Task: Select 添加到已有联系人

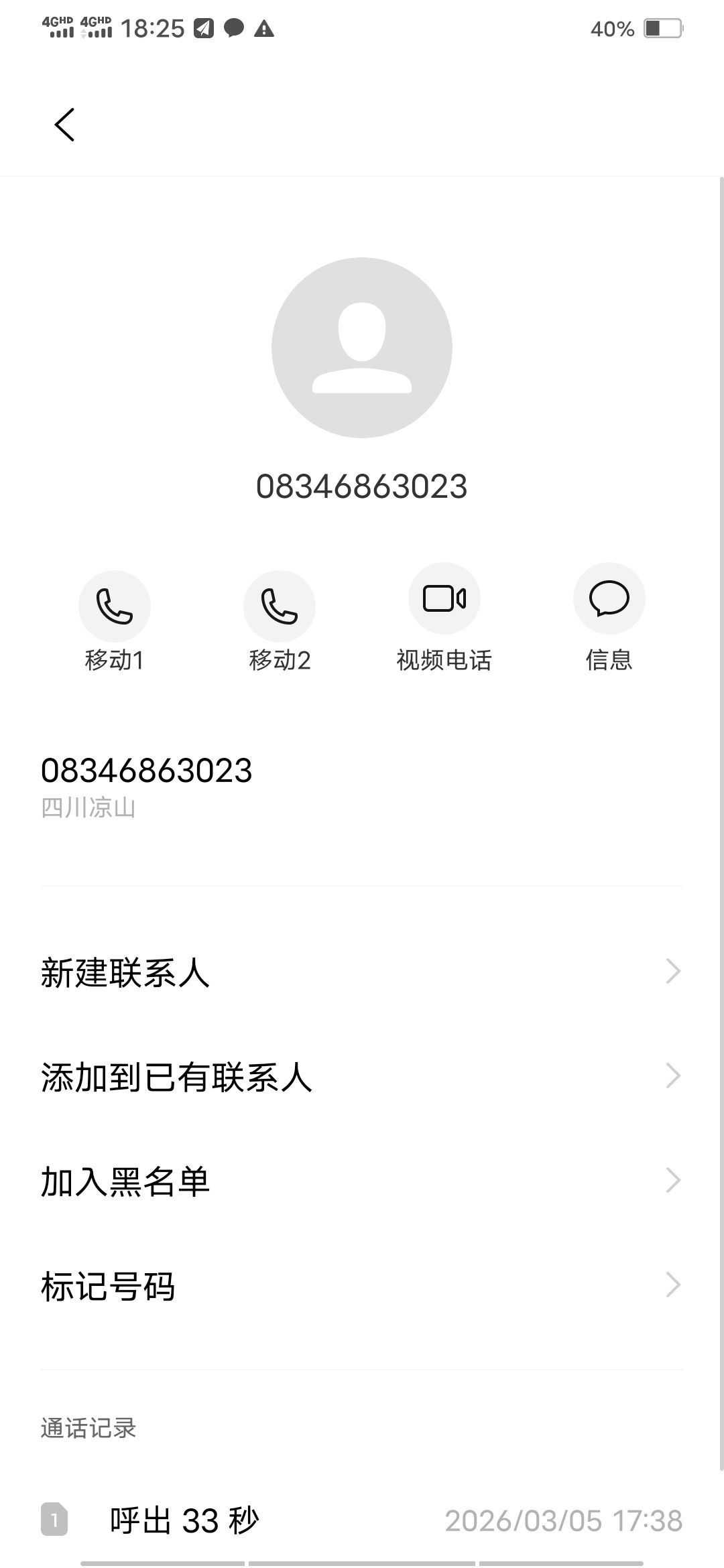Action: (361, 1077)
